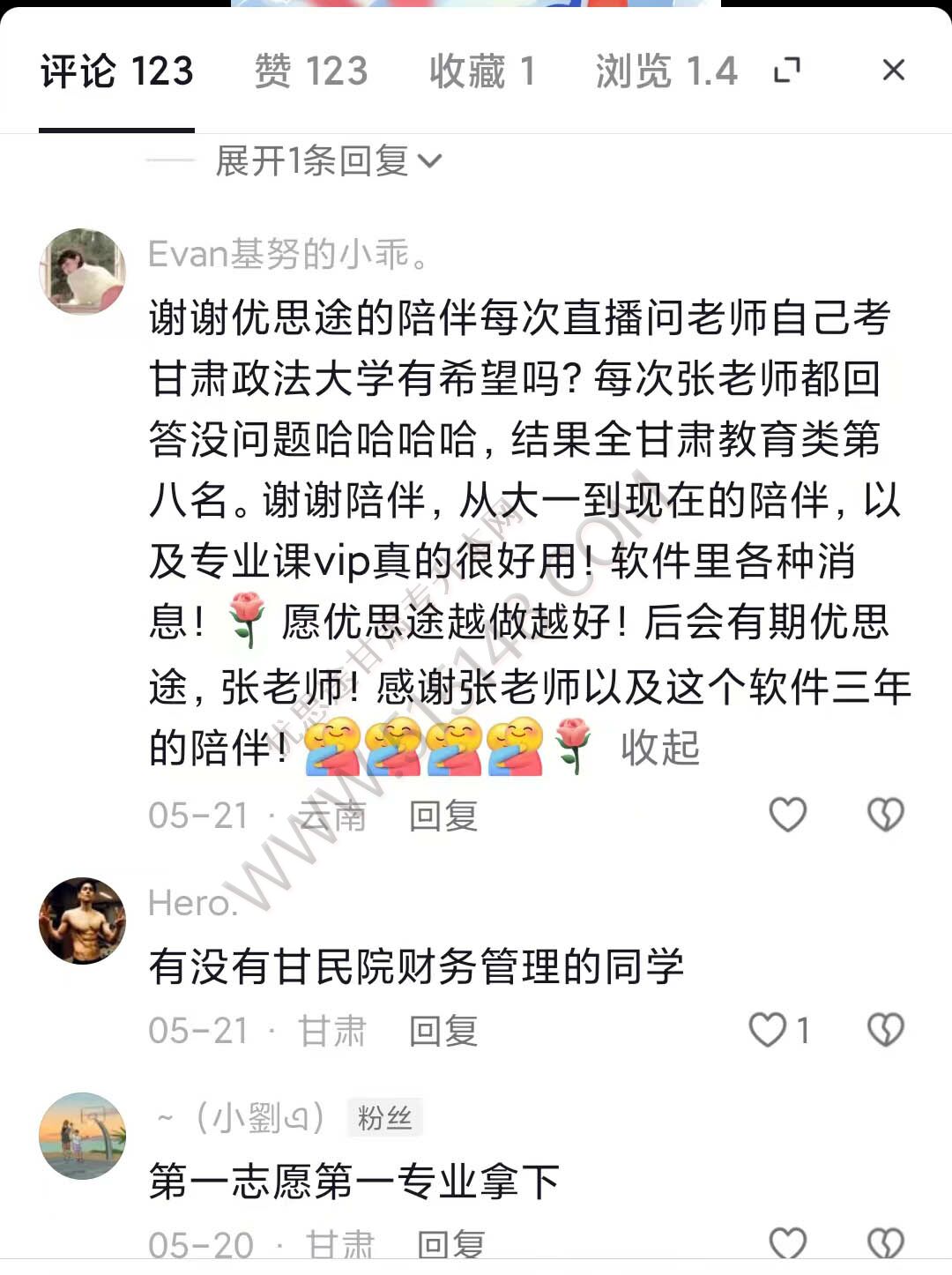Switch to the 赞 123 tab
This screenshot has height=1275, width=952.
point(310,71)
